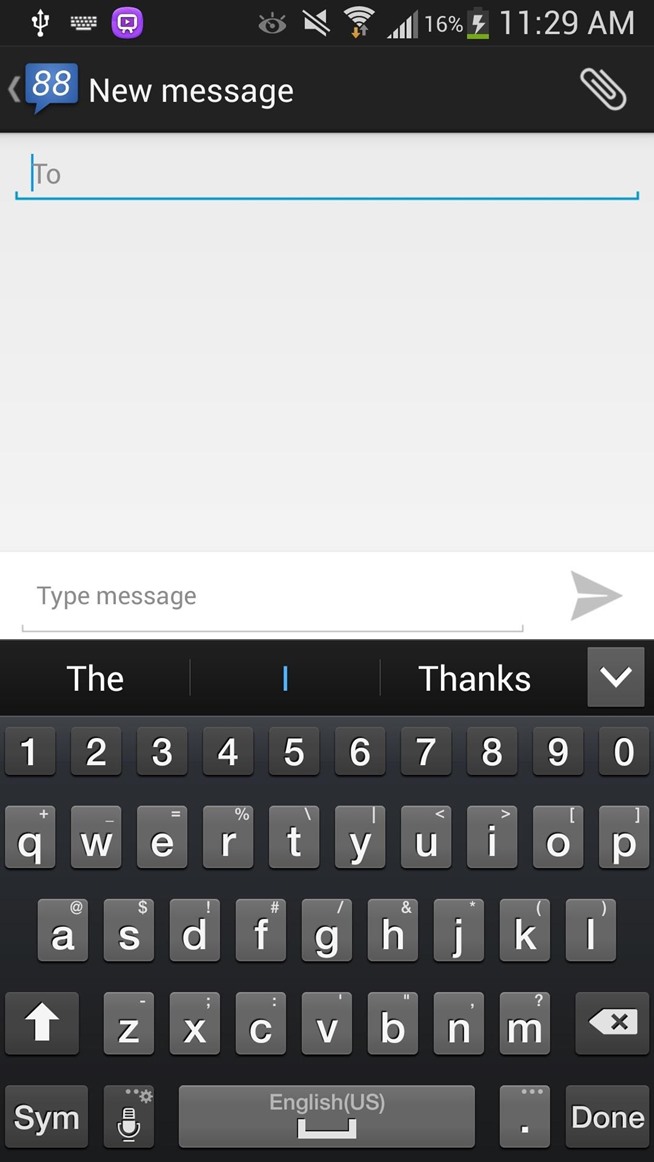The height and width of the screenshot is (1162, 654).
Task: Choose the suggested word "Thanks"
Action: pos(474,679)
